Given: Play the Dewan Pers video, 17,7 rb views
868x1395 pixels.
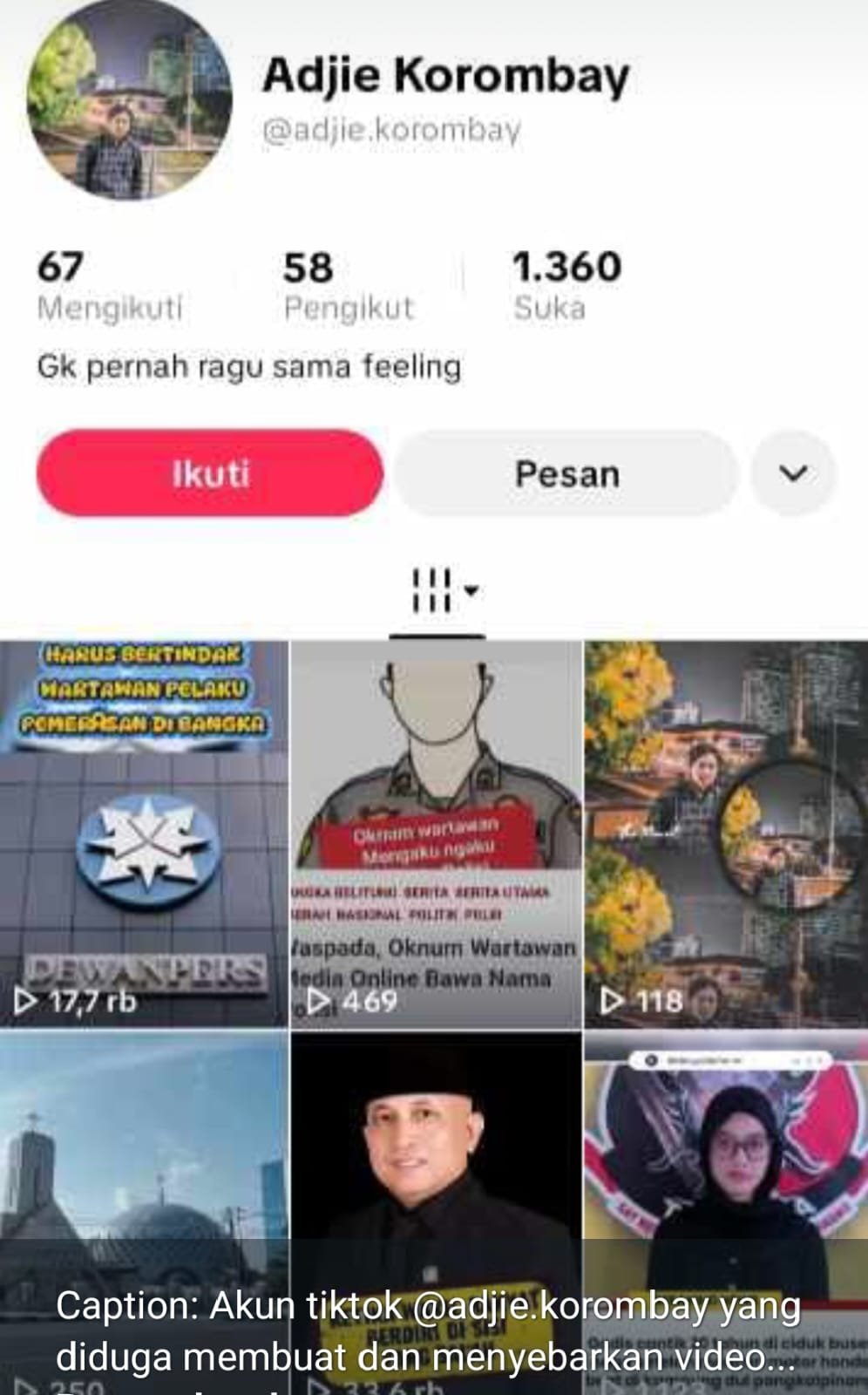Looking at the screenshot, I should point(144,833).
